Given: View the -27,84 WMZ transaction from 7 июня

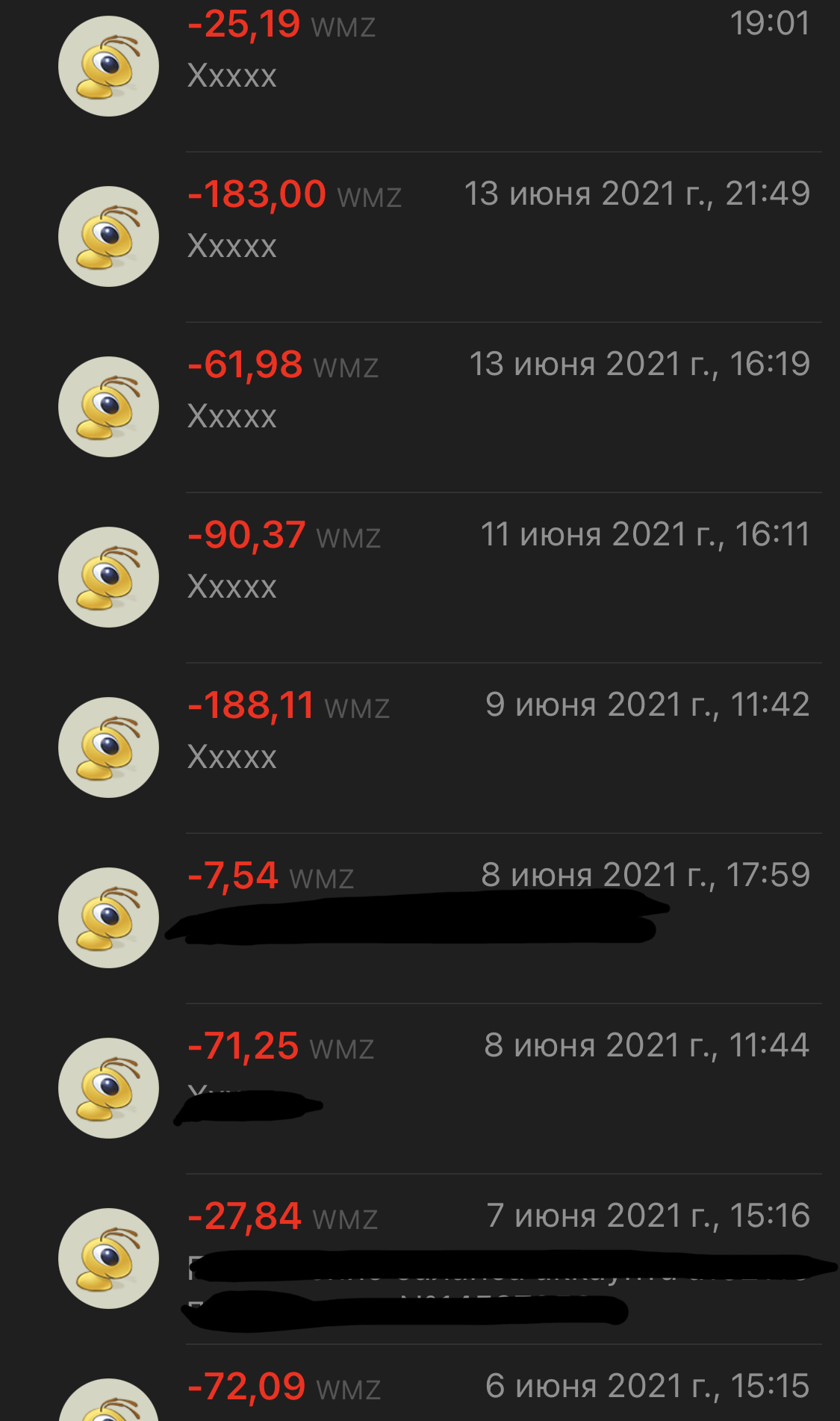Looking at the screenshot, I should pos(420,1260).
